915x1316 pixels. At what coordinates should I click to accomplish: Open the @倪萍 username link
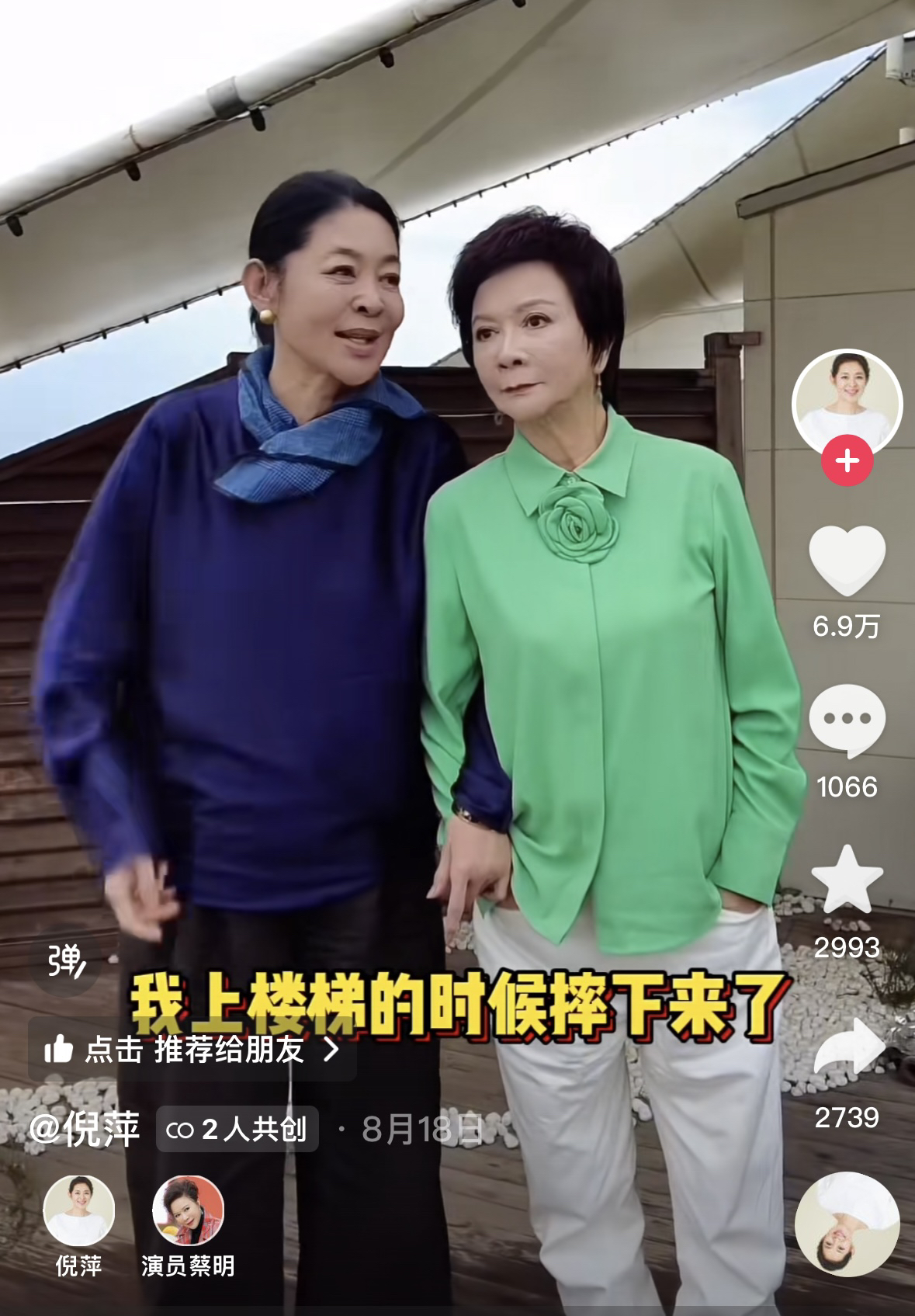85,1128
